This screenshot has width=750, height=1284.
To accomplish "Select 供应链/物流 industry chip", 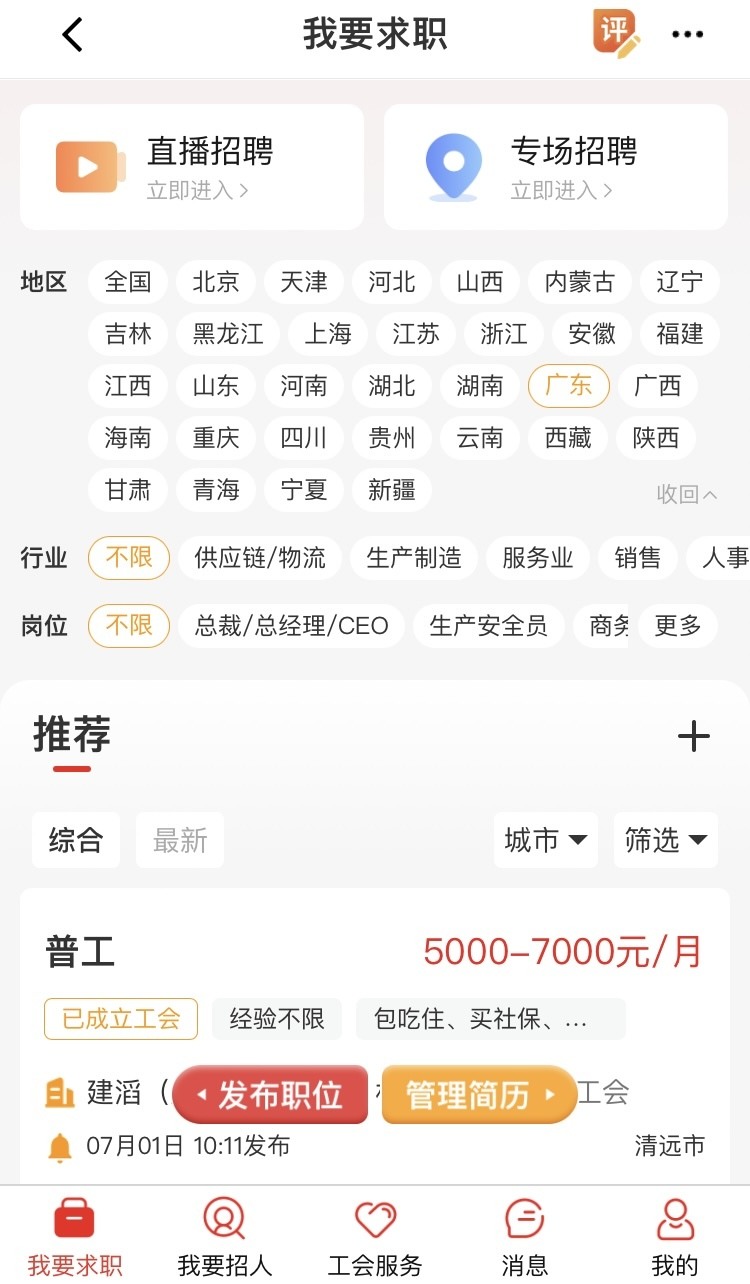I will (260, 558).
